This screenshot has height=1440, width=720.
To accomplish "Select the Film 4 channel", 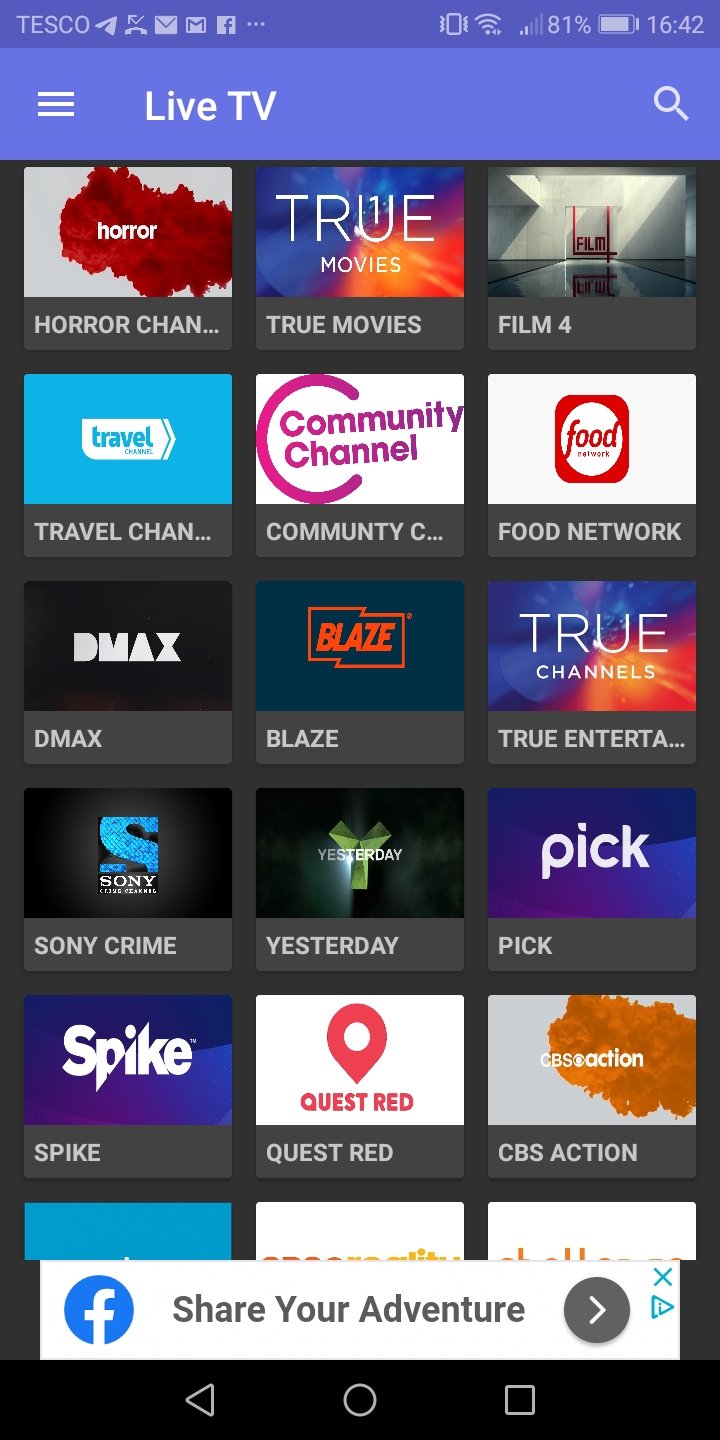I will click(592, 257).
